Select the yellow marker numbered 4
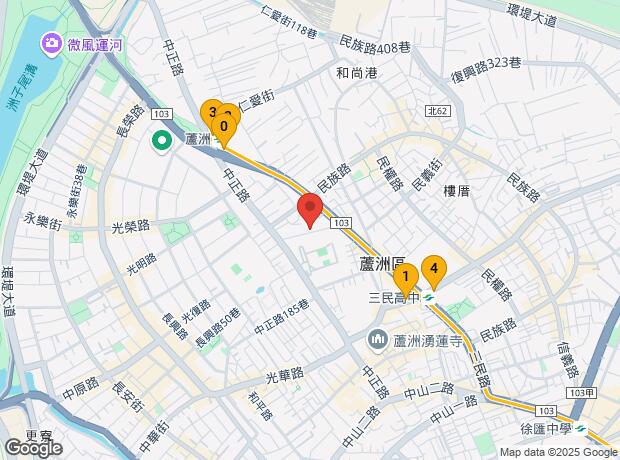 pos(433,268)
